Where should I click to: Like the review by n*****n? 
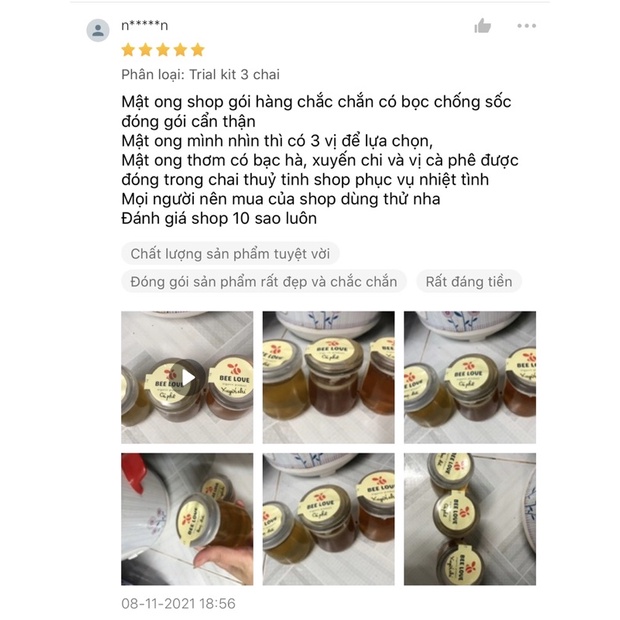(x=483, y=26)
